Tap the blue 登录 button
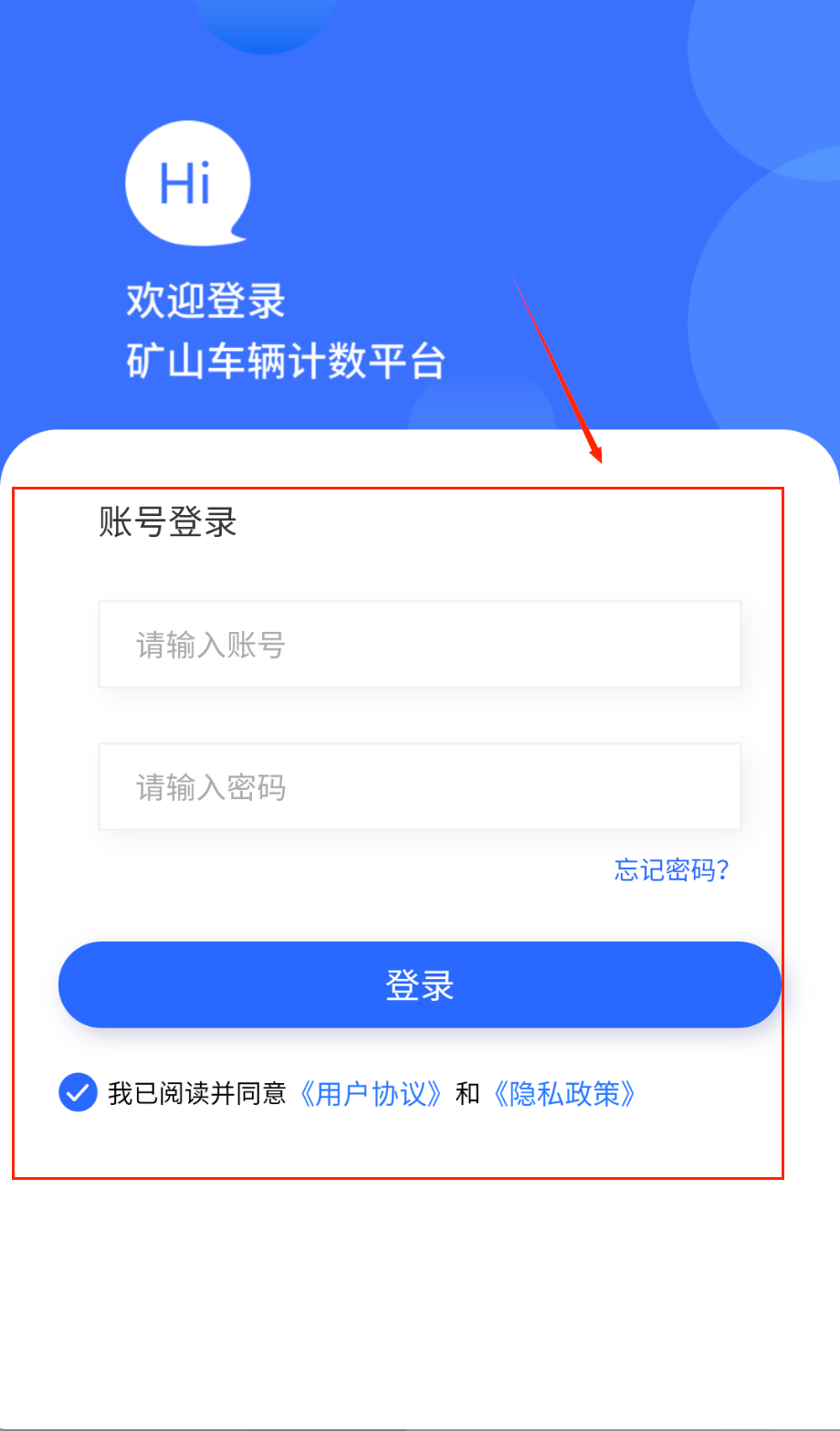Image resolution: width=840 pixels, height=1431 pixels. 419,984
